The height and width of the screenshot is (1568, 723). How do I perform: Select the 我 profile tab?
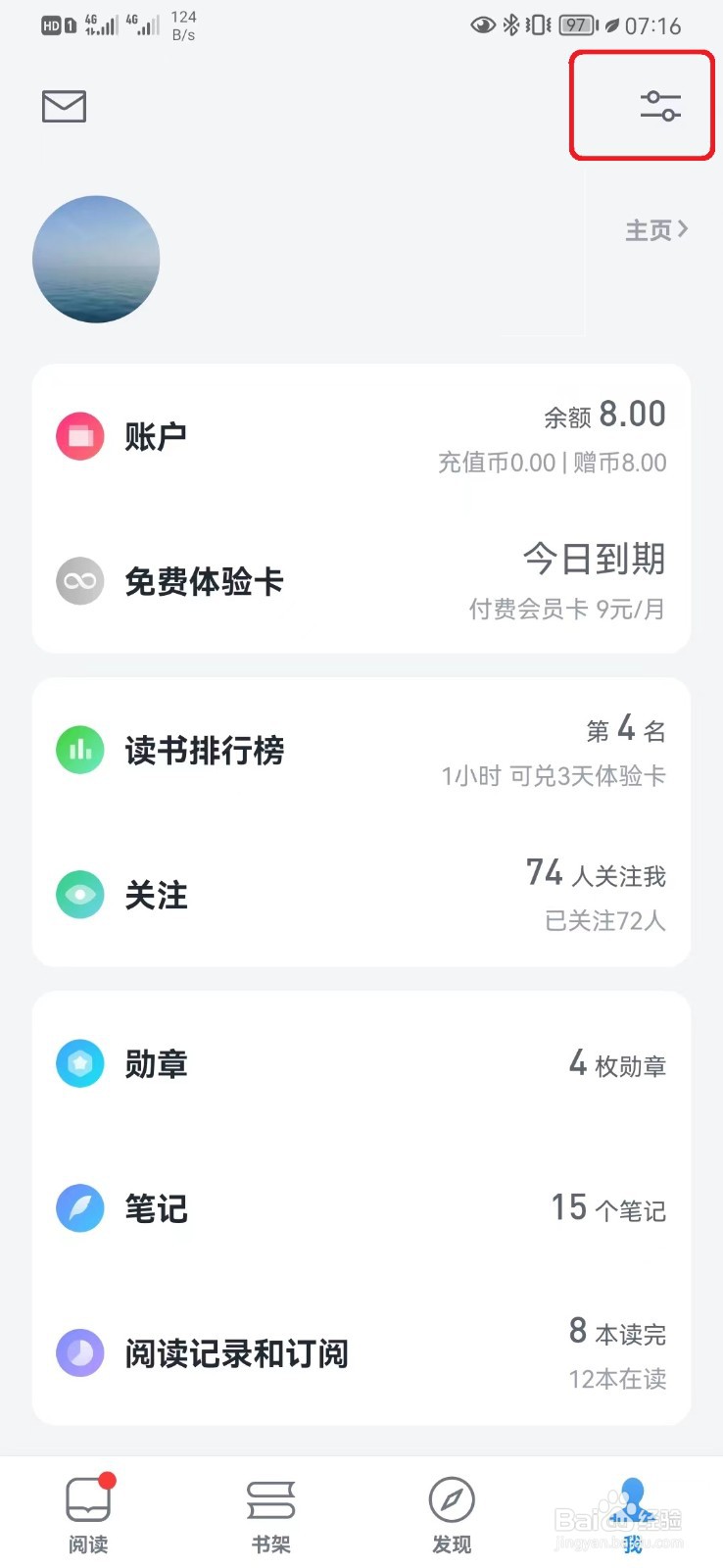pos(633,1514)
